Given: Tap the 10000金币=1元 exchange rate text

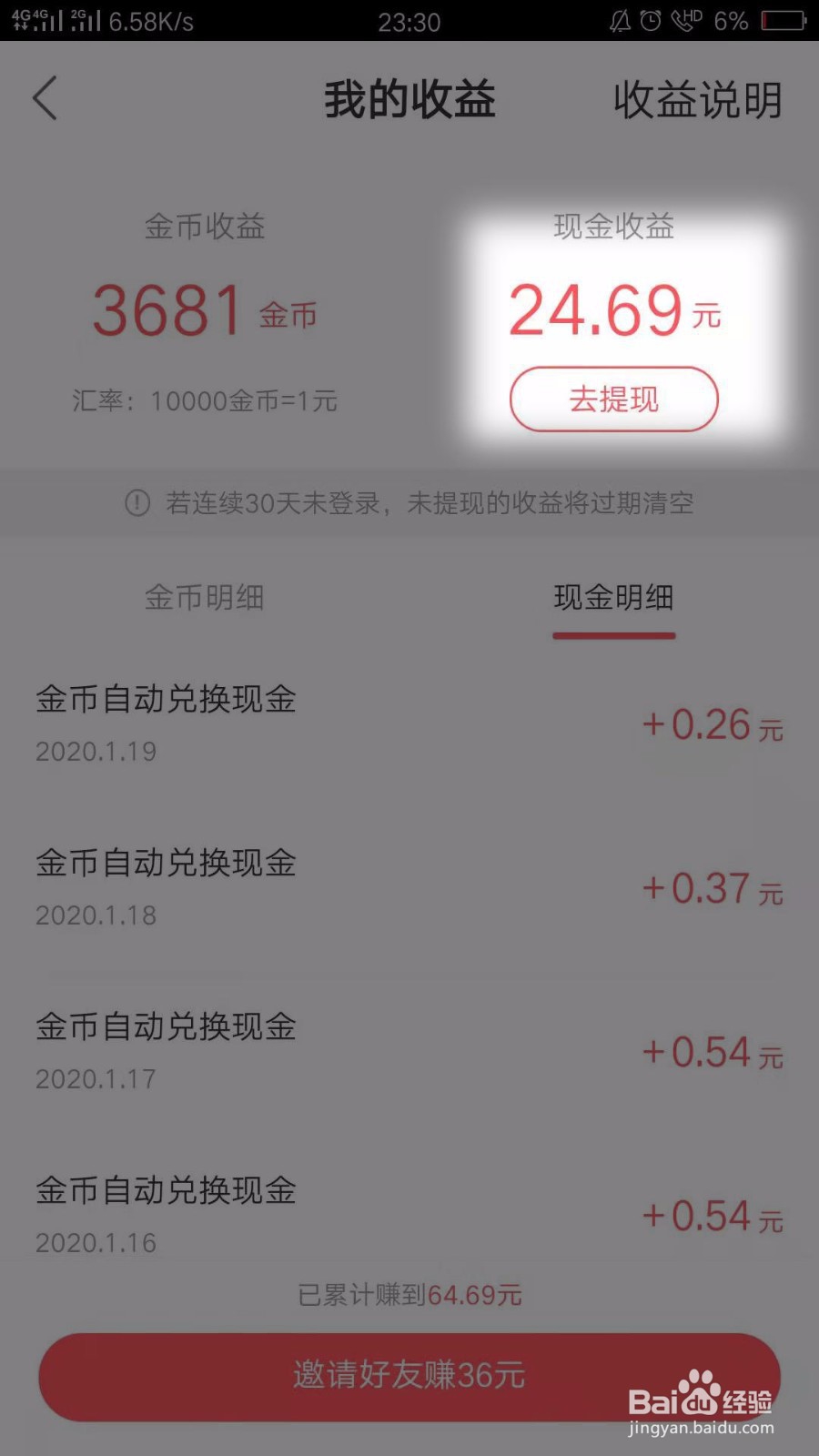Looking at the screenshot, I should click(205, 399).
